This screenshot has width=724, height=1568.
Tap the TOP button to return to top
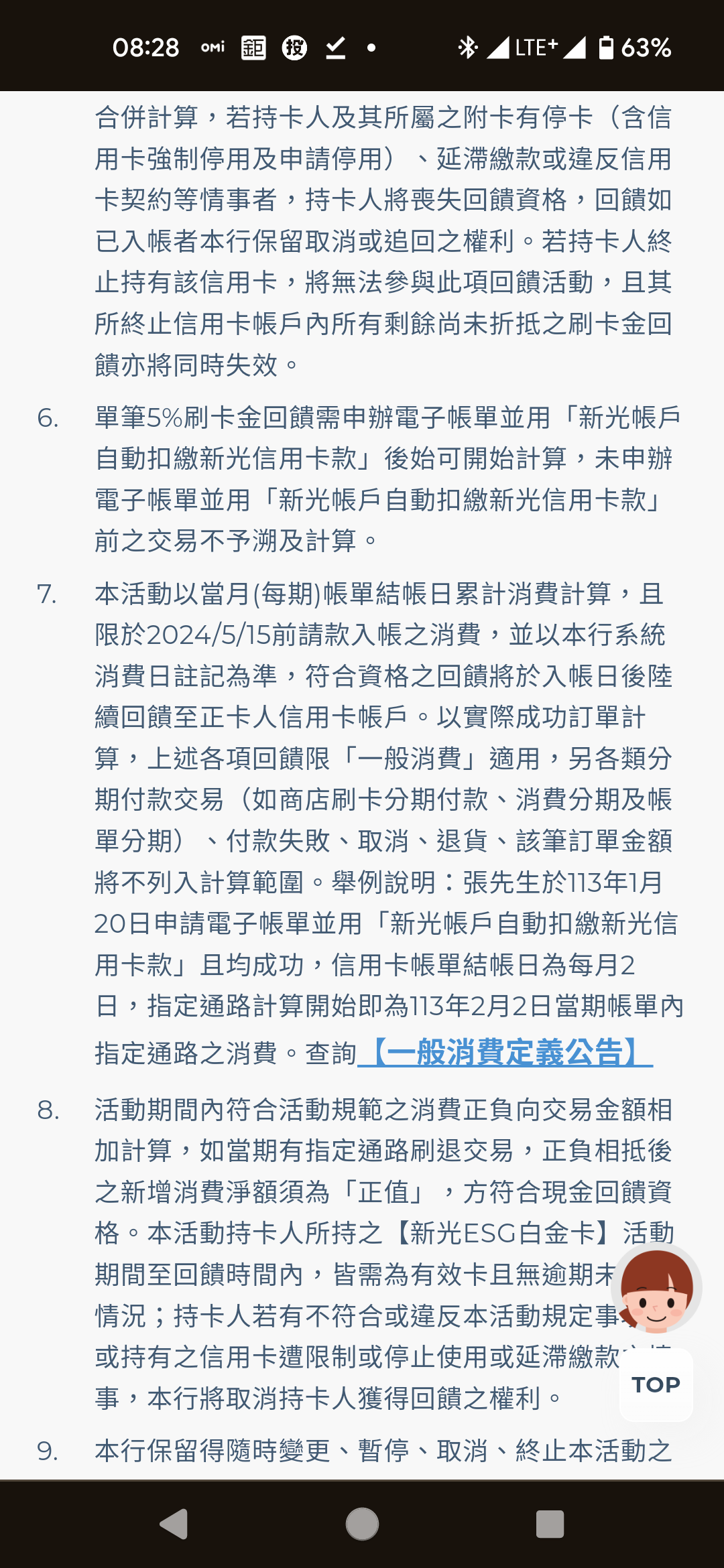656,1384
